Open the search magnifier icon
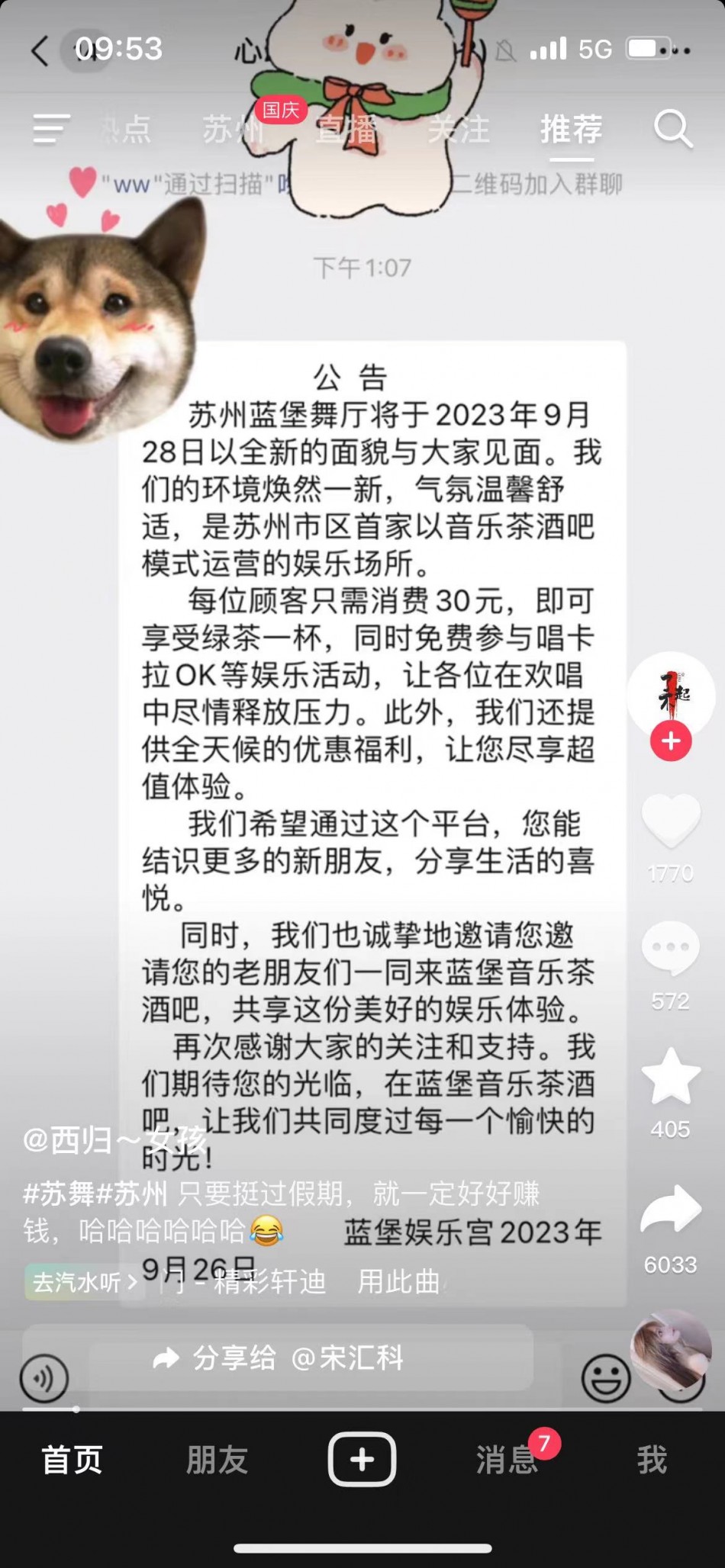Screen dimensions: 725x1568 (x=673, y=128)
